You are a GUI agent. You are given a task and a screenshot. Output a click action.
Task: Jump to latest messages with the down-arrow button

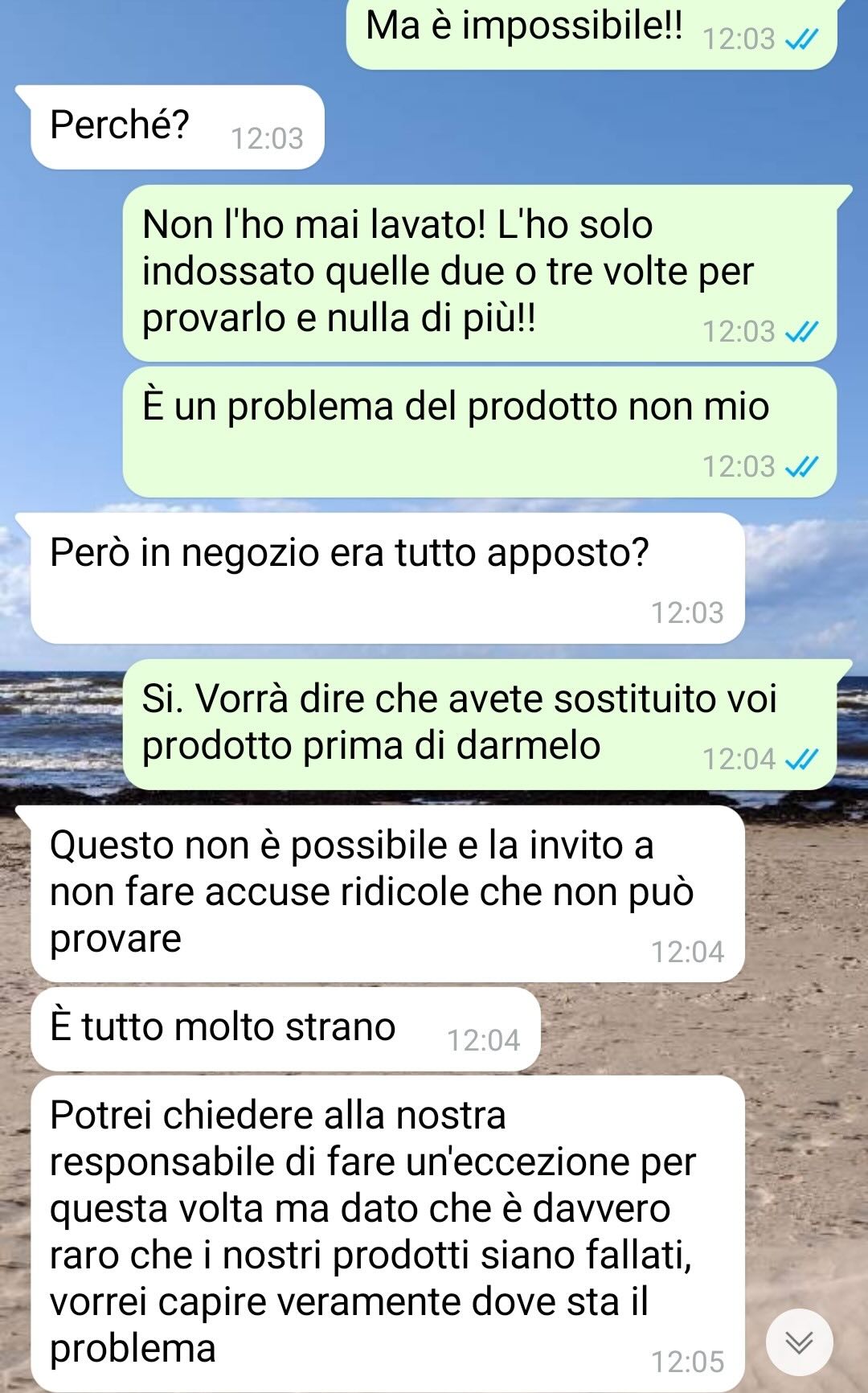pos(799,1342)
